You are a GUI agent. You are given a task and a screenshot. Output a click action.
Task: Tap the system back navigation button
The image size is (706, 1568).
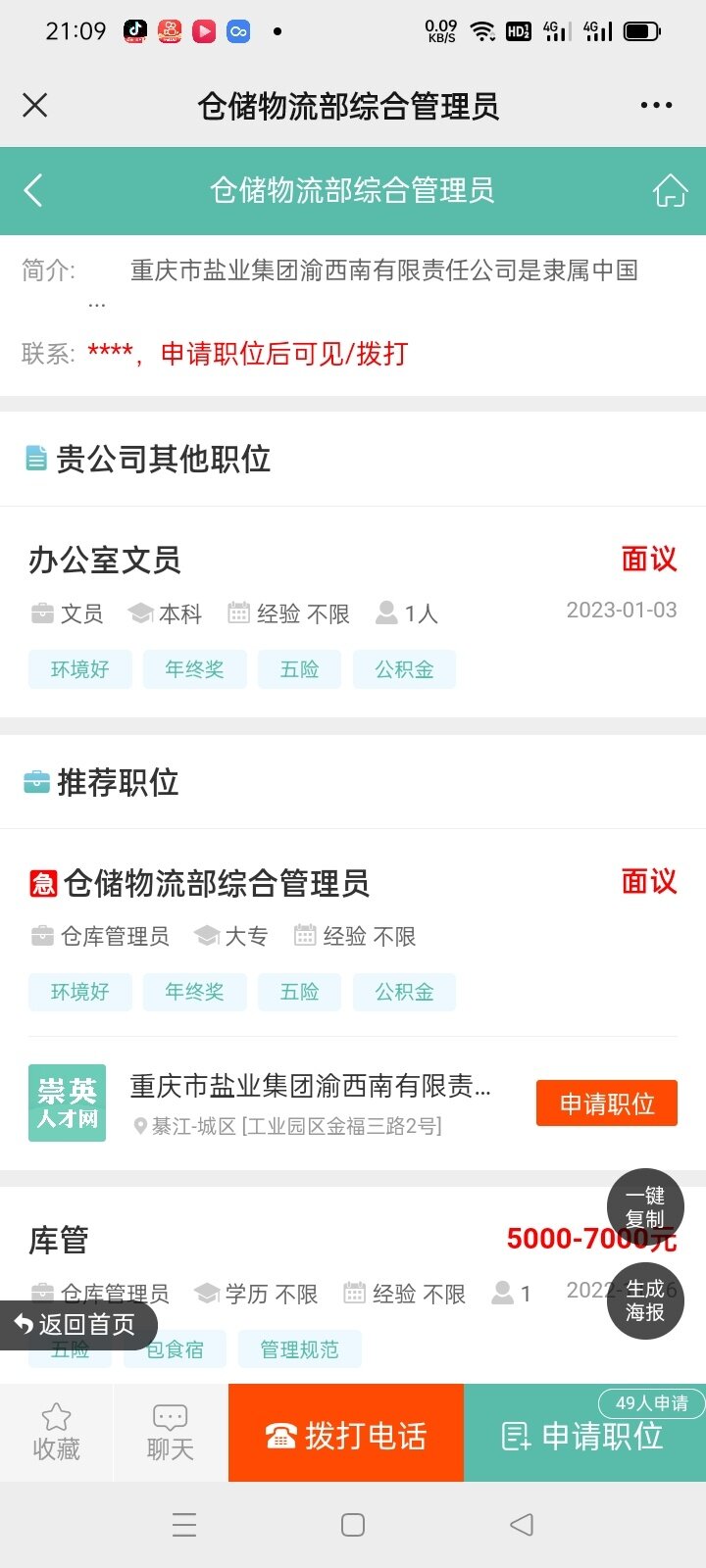coord(522,1525)
